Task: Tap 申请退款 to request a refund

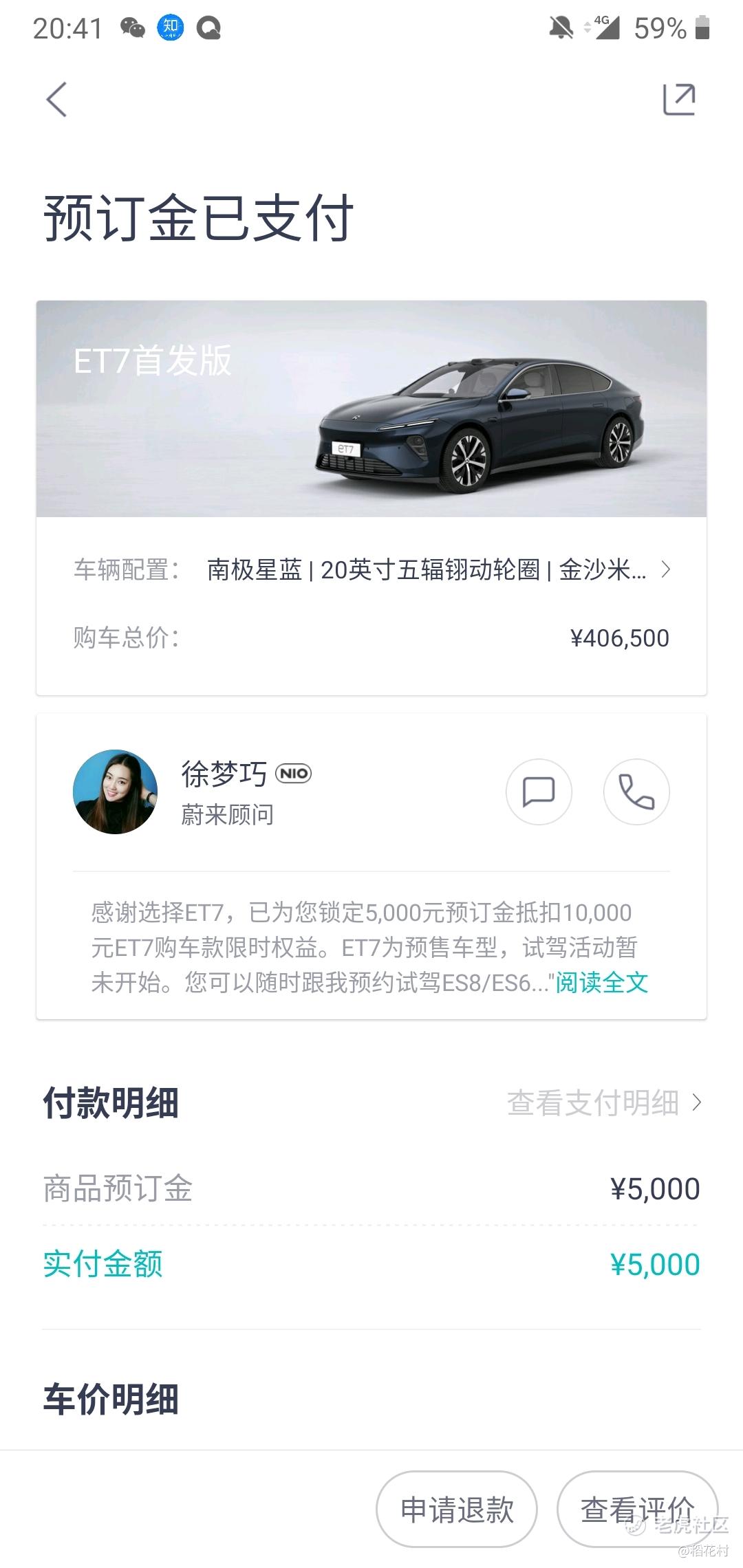Action: [x=457, y=1510]
